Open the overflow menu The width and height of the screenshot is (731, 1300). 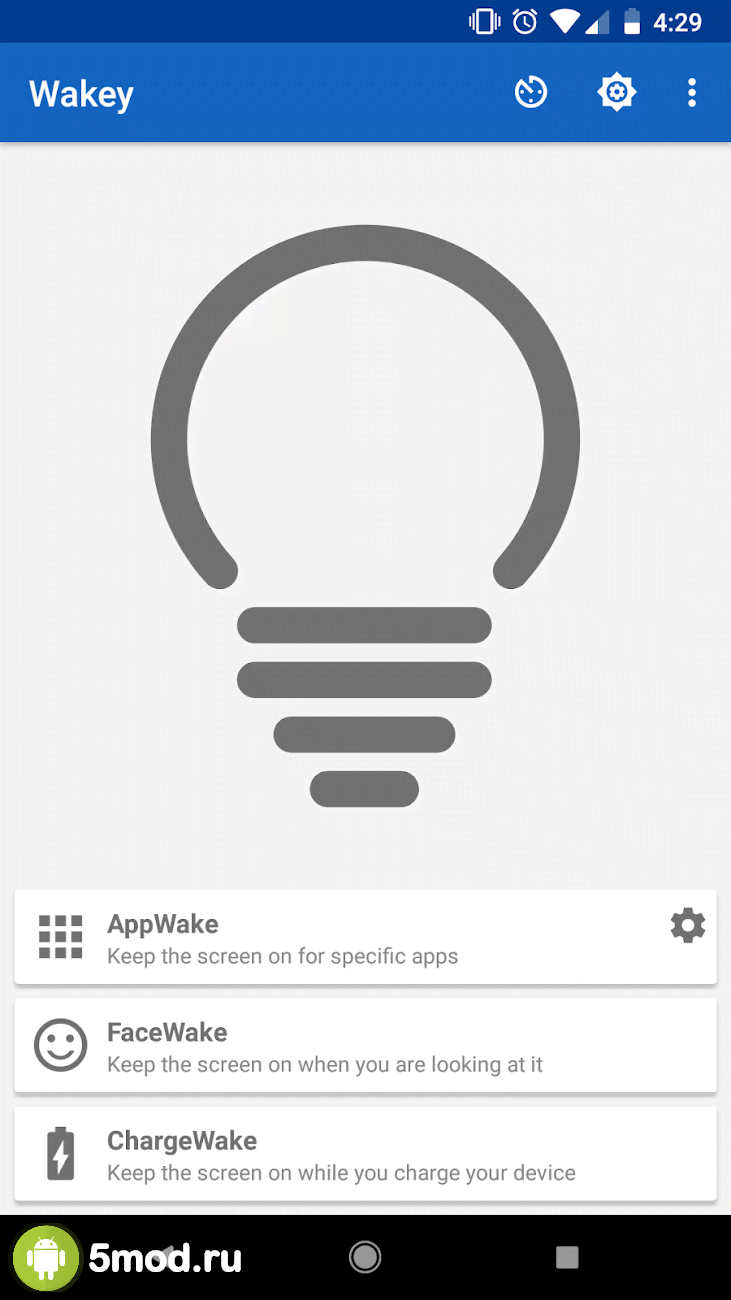click(692, 93)
